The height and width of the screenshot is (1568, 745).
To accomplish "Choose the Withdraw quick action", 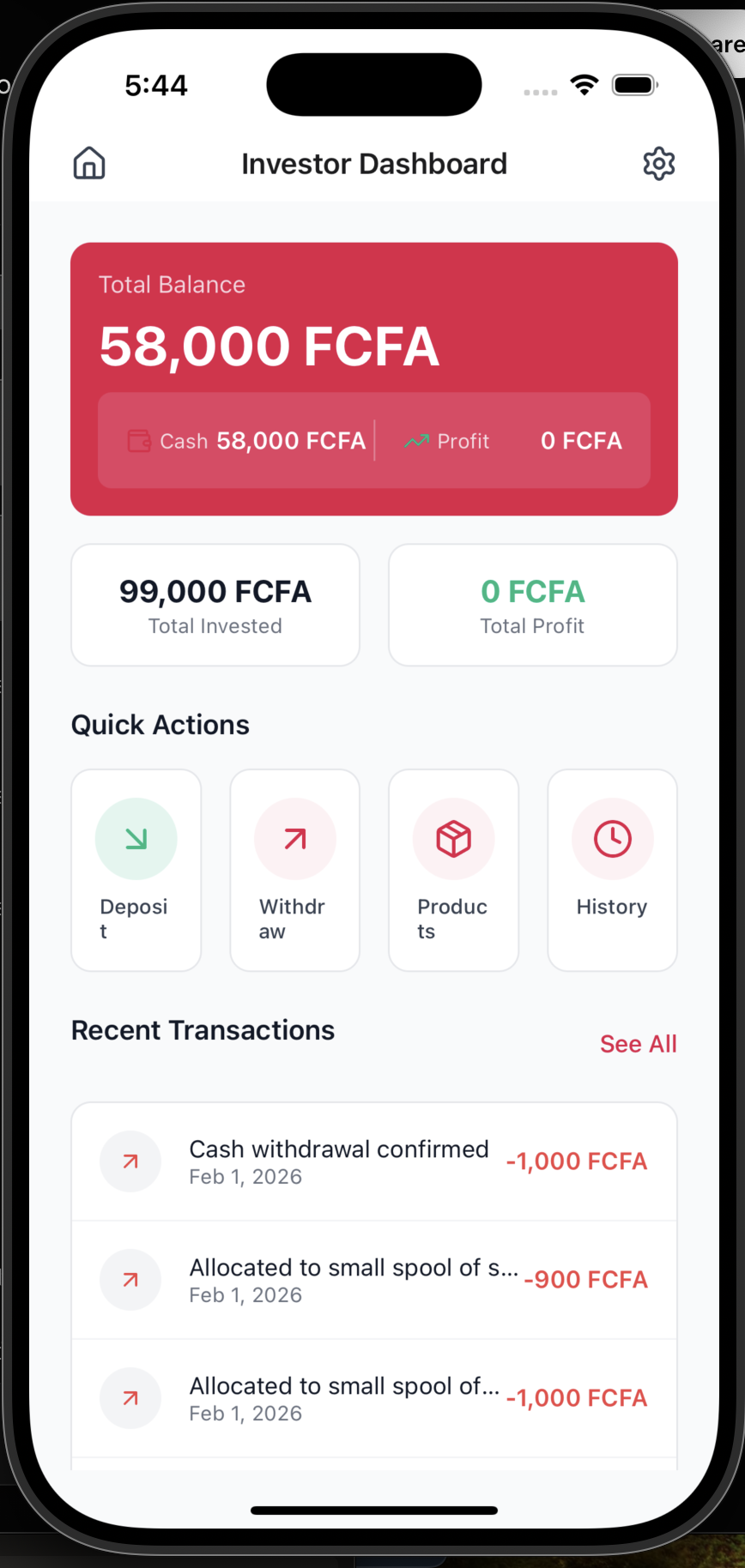I will tap(294, 869).
